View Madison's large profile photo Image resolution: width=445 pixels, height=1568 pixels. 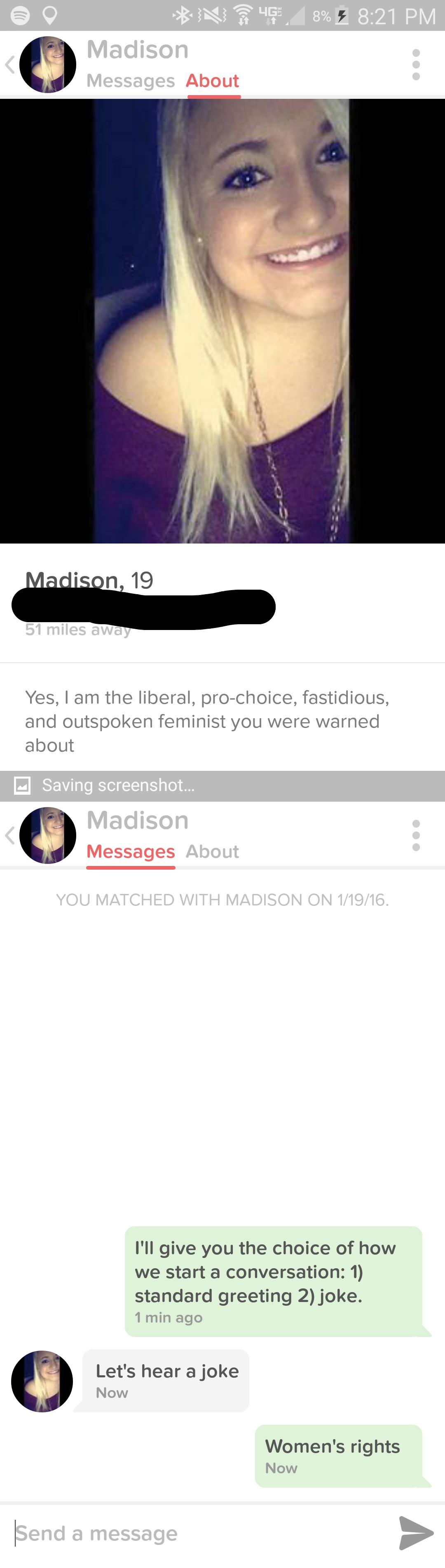coord(222,321)
